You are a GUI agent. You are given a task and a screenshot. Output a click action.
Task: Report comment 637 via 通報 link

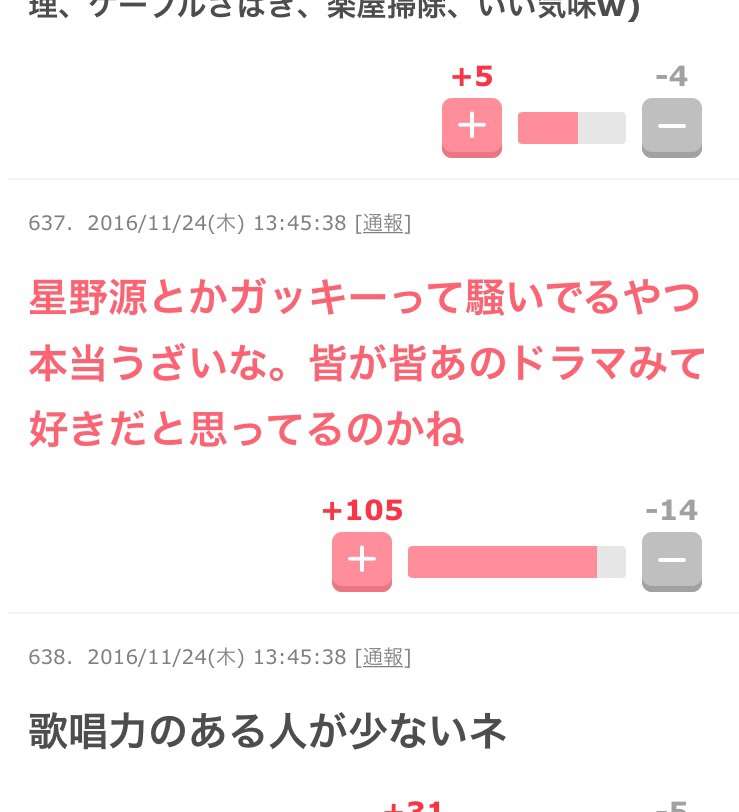[383, 223]
